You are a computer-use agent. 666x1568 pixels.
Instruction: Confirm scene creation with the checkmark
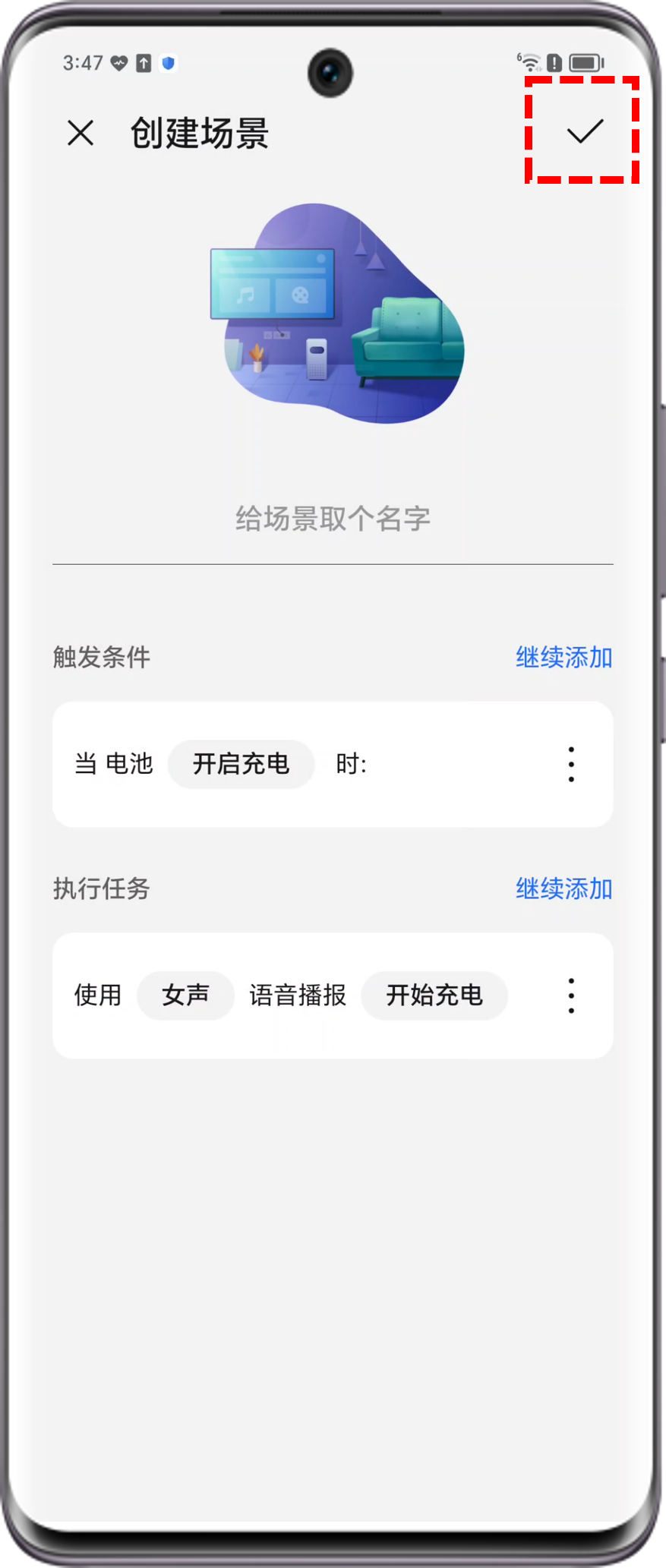(x=584, y=131)
